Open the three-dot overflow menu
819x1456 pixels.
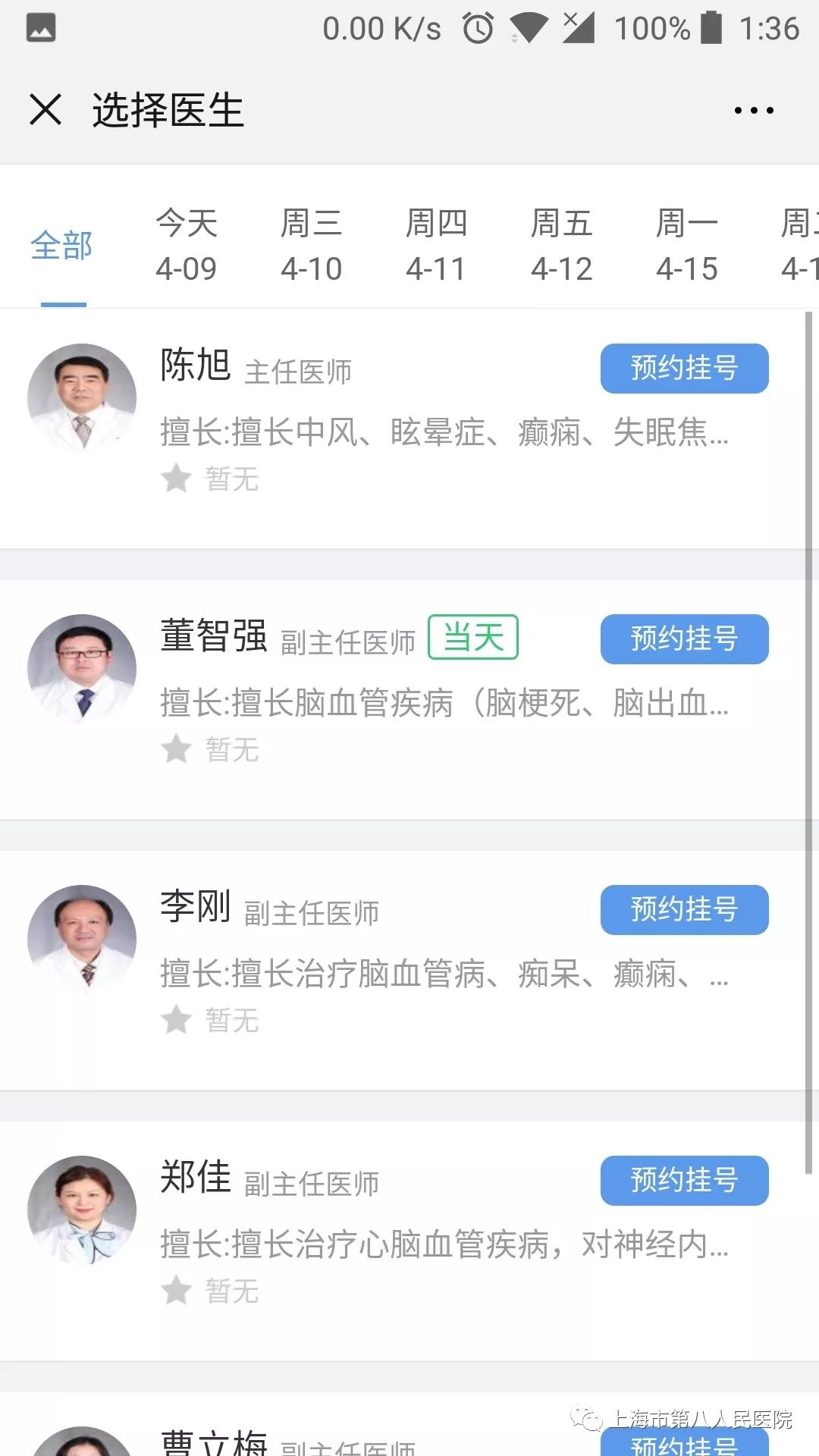(754, 110)
